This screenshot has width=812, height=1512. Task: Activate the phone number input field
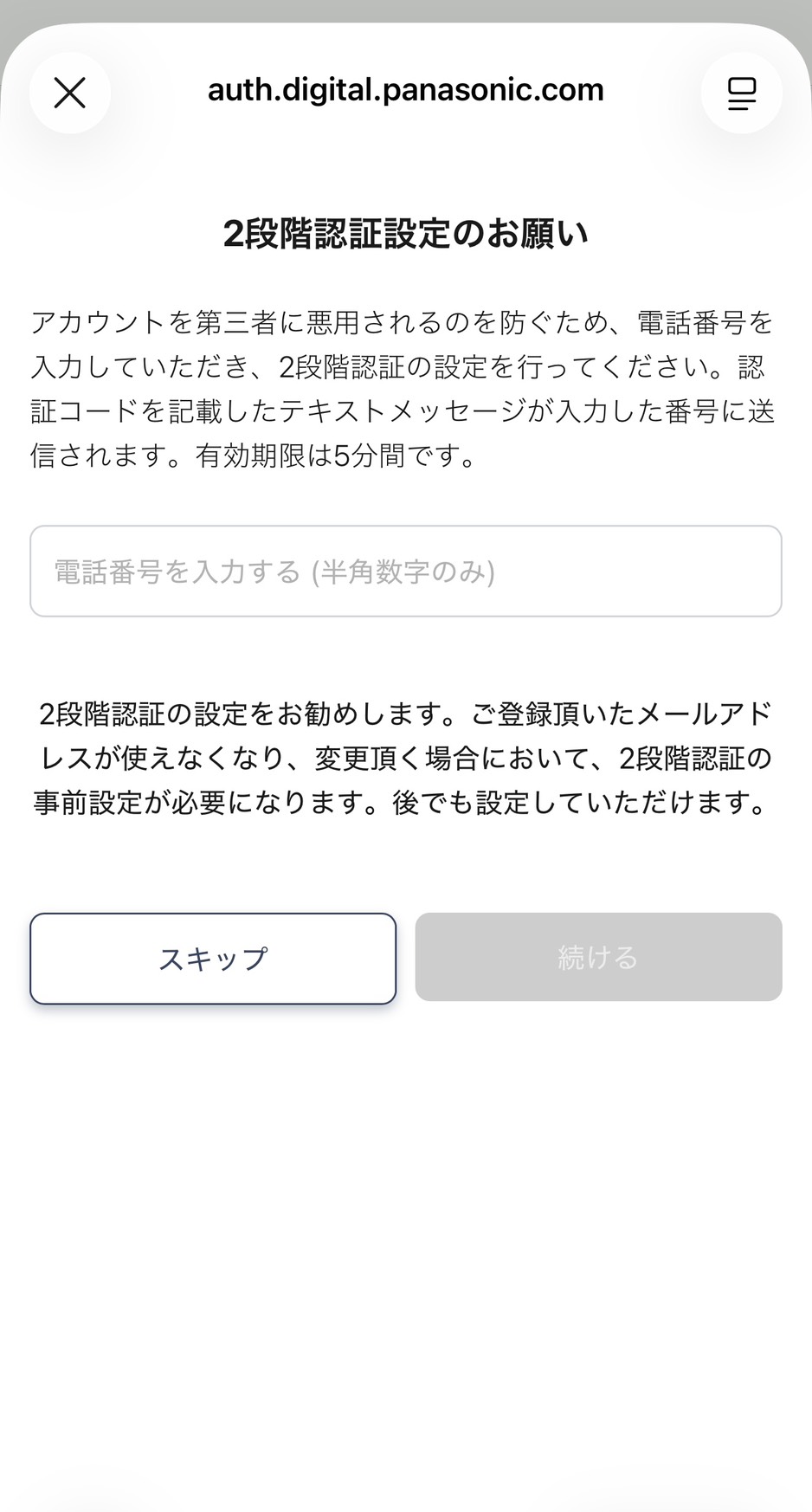click(405, 572)
